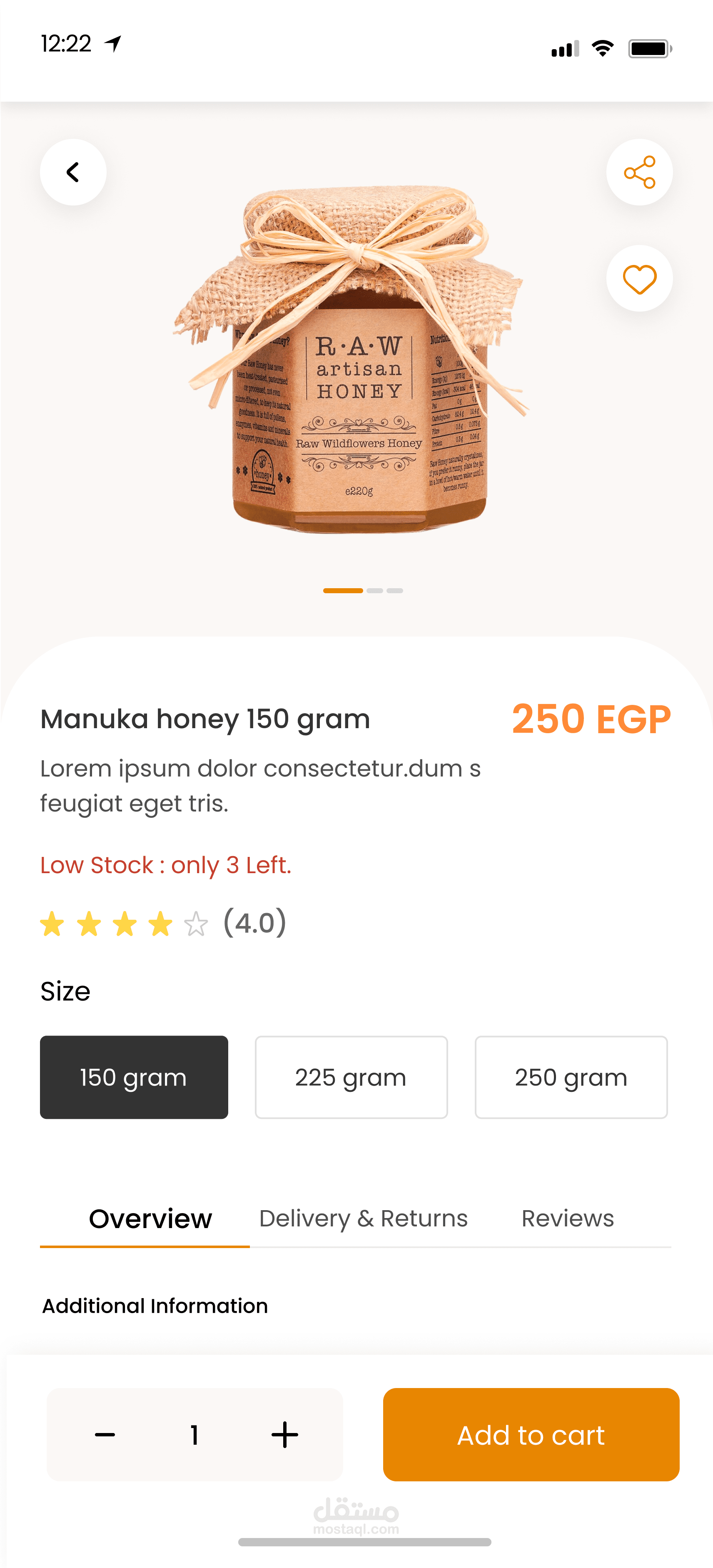This screenshot has height=1568, width=713.
Task: Add the honey to favorites
Action: click(x=639, y=280)
